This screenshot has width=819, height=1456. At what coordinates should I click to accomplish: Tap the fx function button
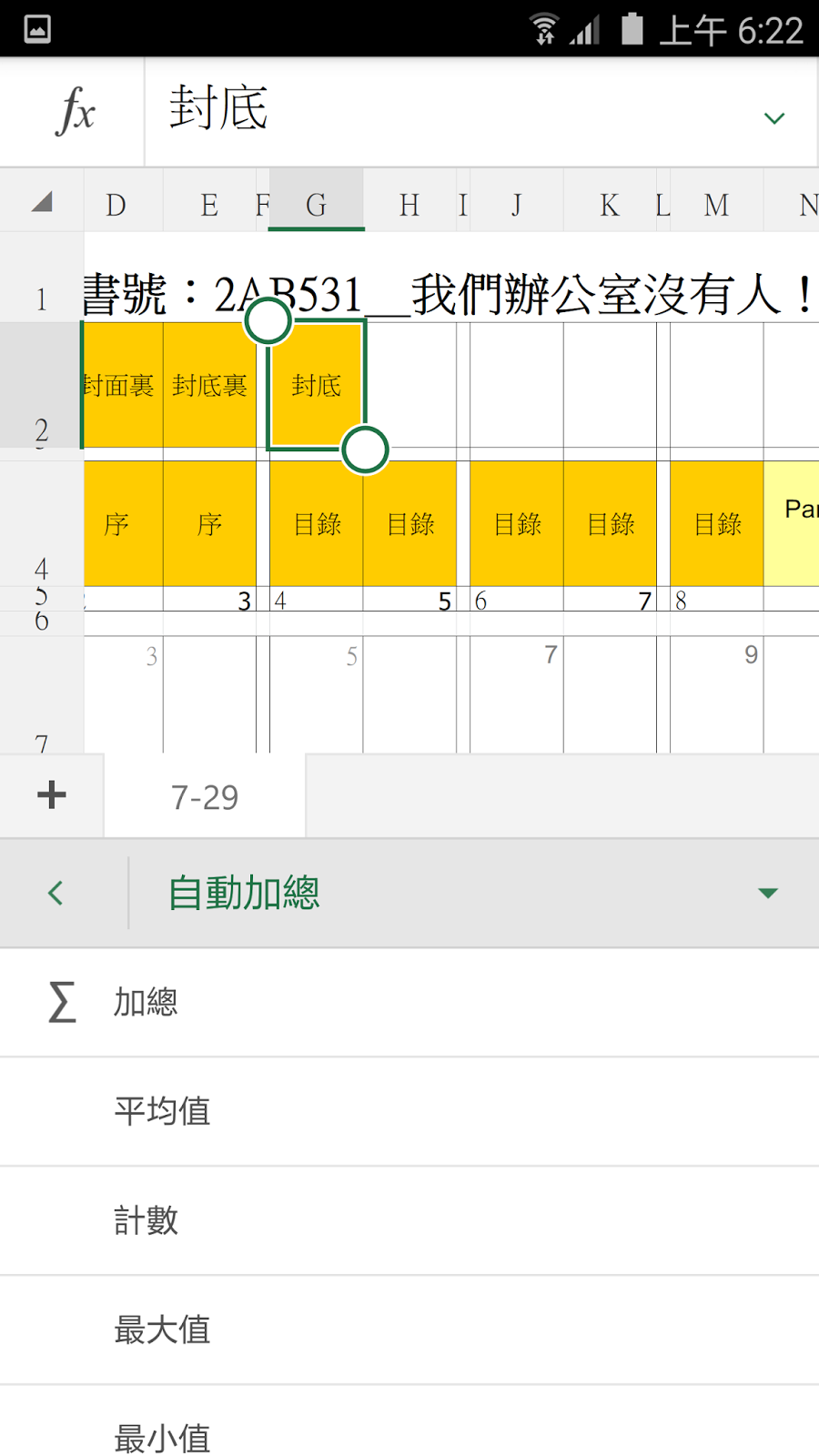(x=75, y=112)
